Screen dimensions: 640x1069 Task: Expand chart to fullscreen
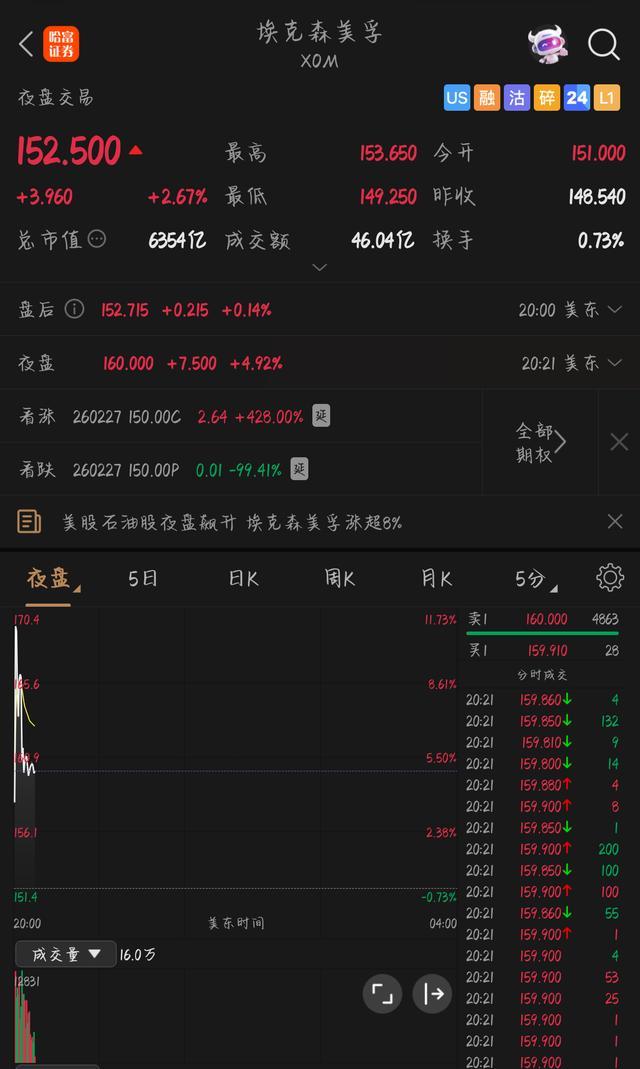coord(382,993)
